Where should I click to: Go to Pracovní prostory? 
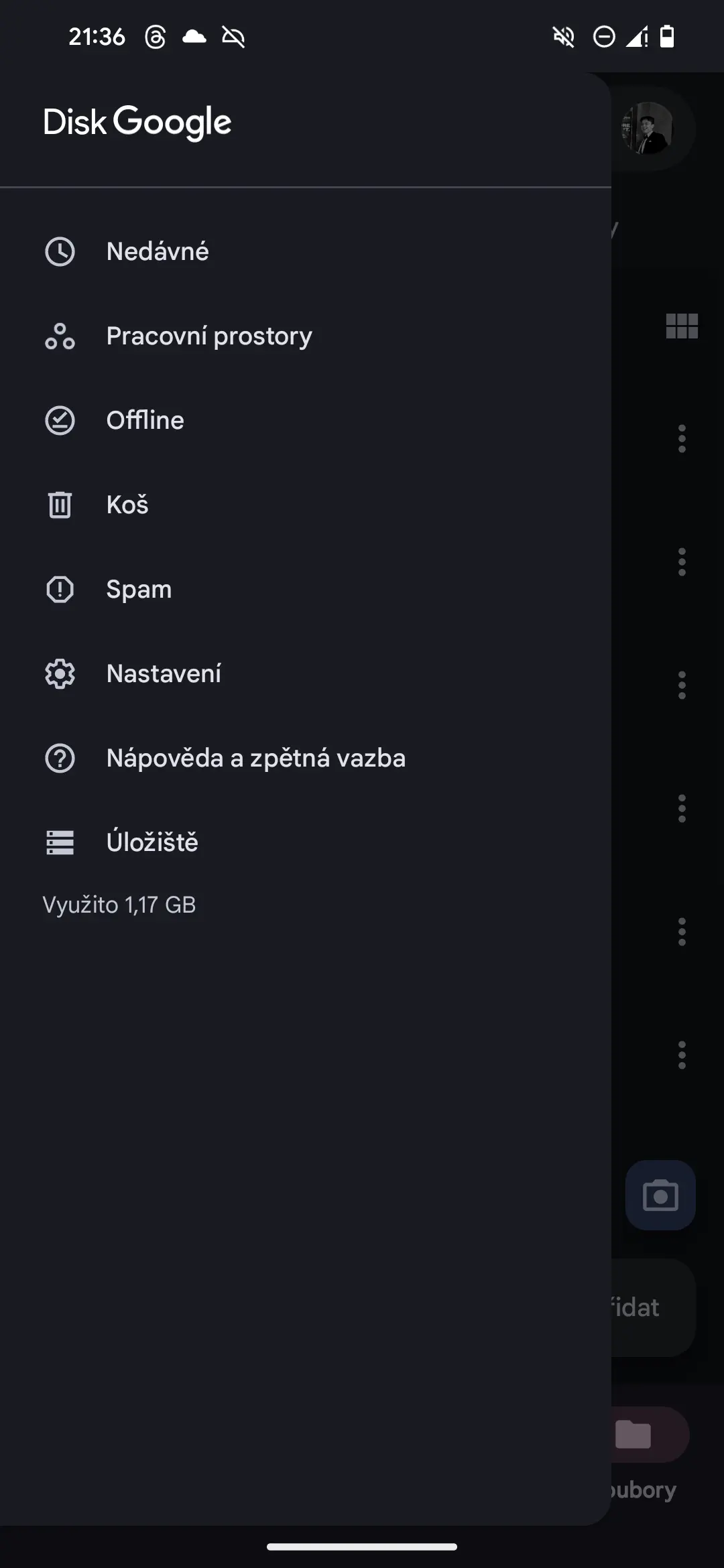pos(306,336)
